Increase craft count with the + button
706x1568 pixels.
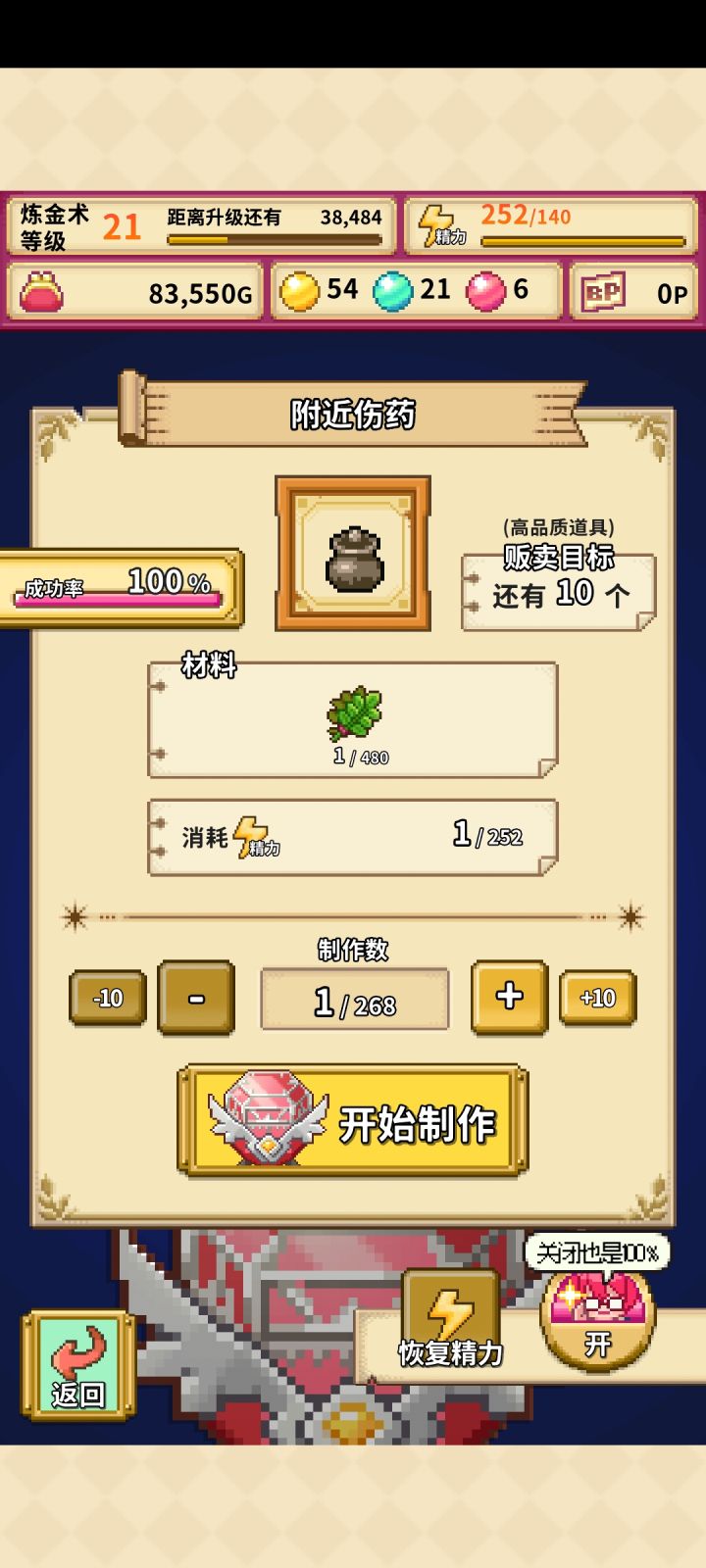tap(509, 998)
